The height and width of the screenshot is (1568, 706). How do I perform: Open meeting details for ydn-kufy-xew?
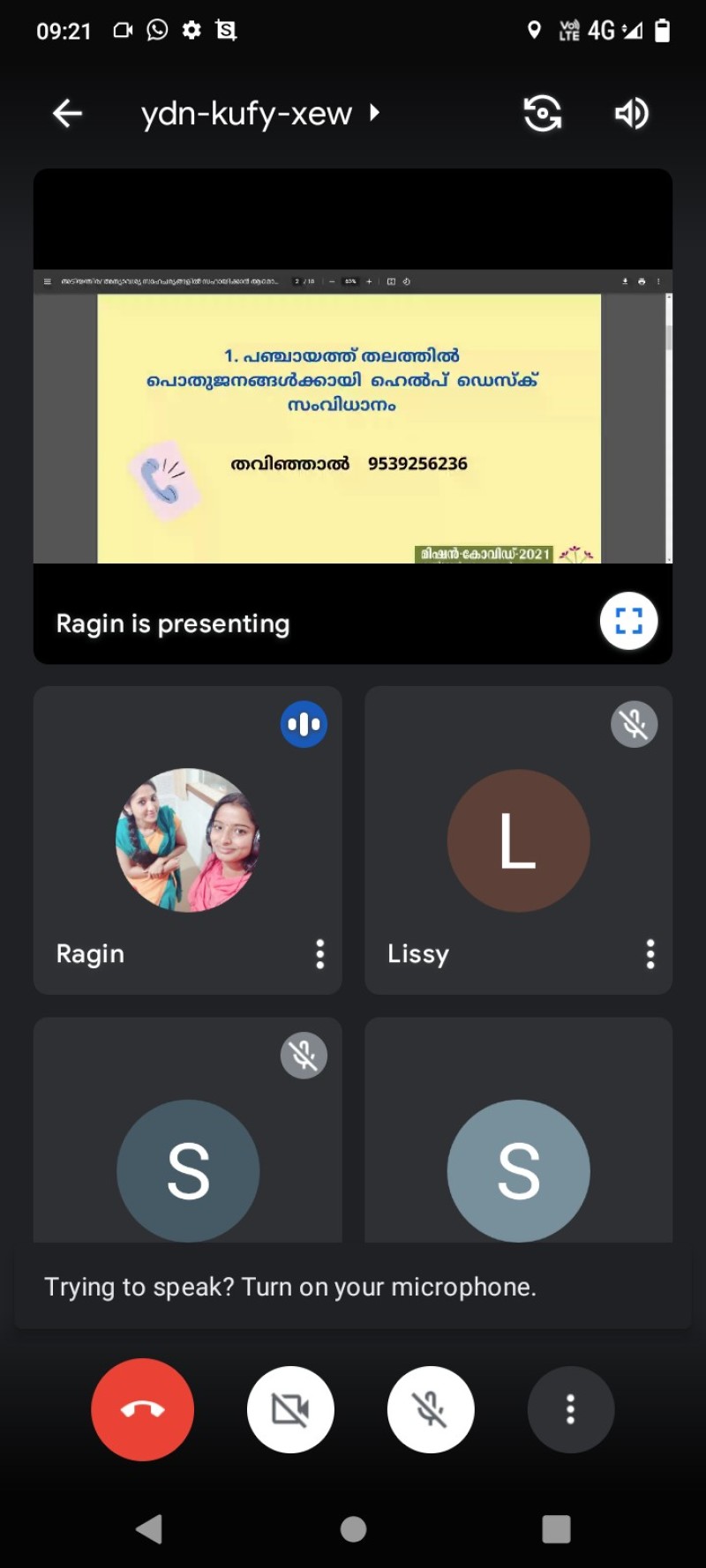[x=259, y=113]
